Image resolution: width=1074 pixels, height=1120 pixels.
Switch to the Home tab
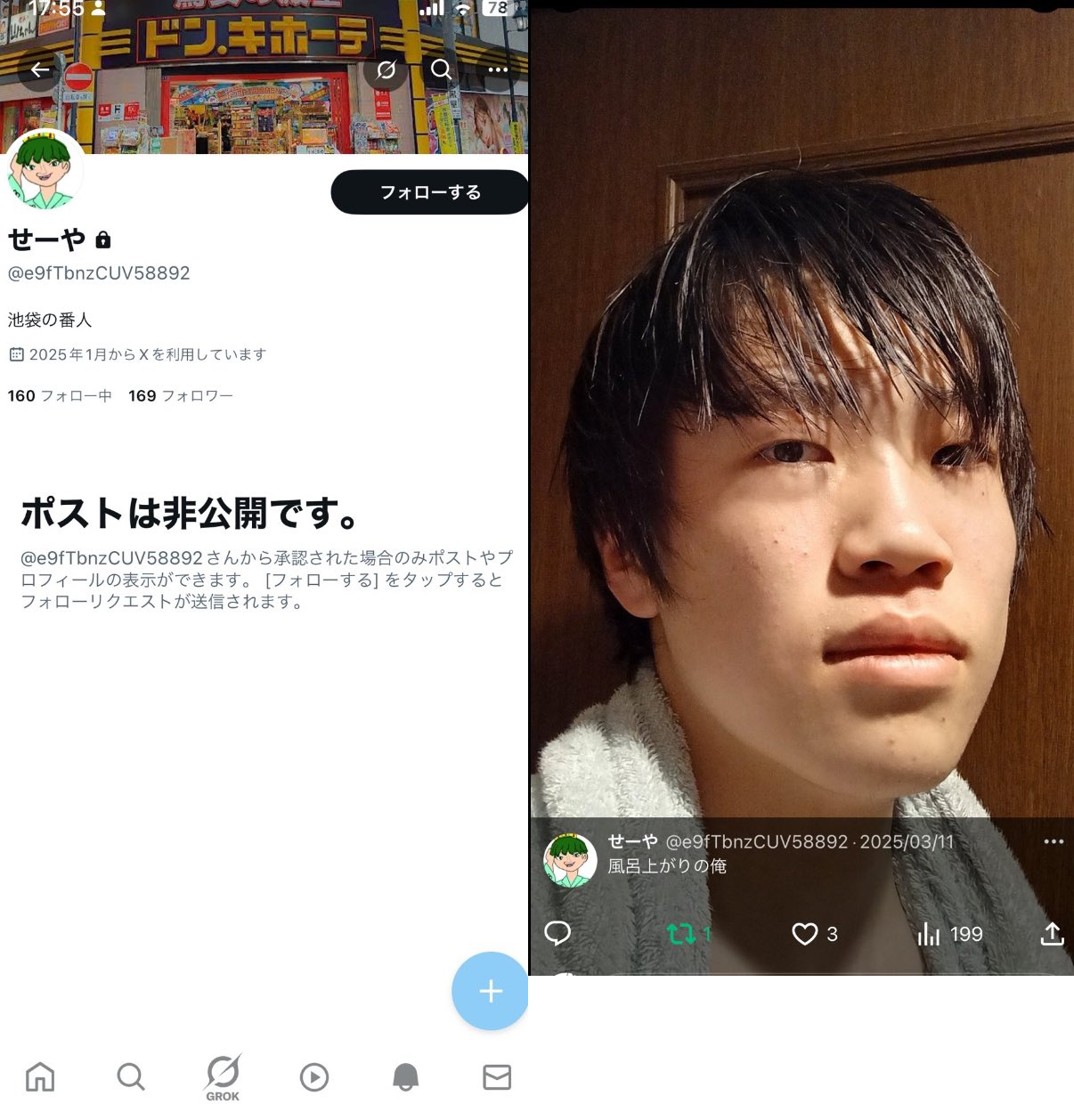click(x=40, y=1077)
